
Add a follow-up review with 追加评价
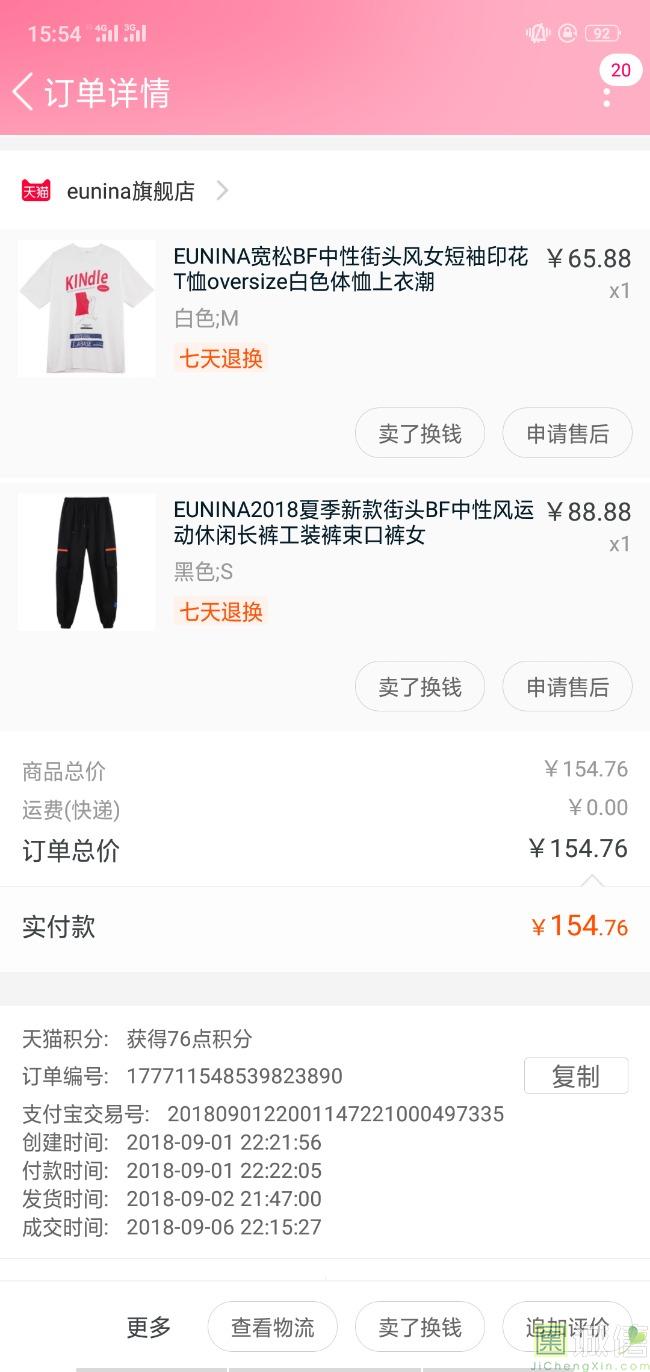tap(567, 1327)
